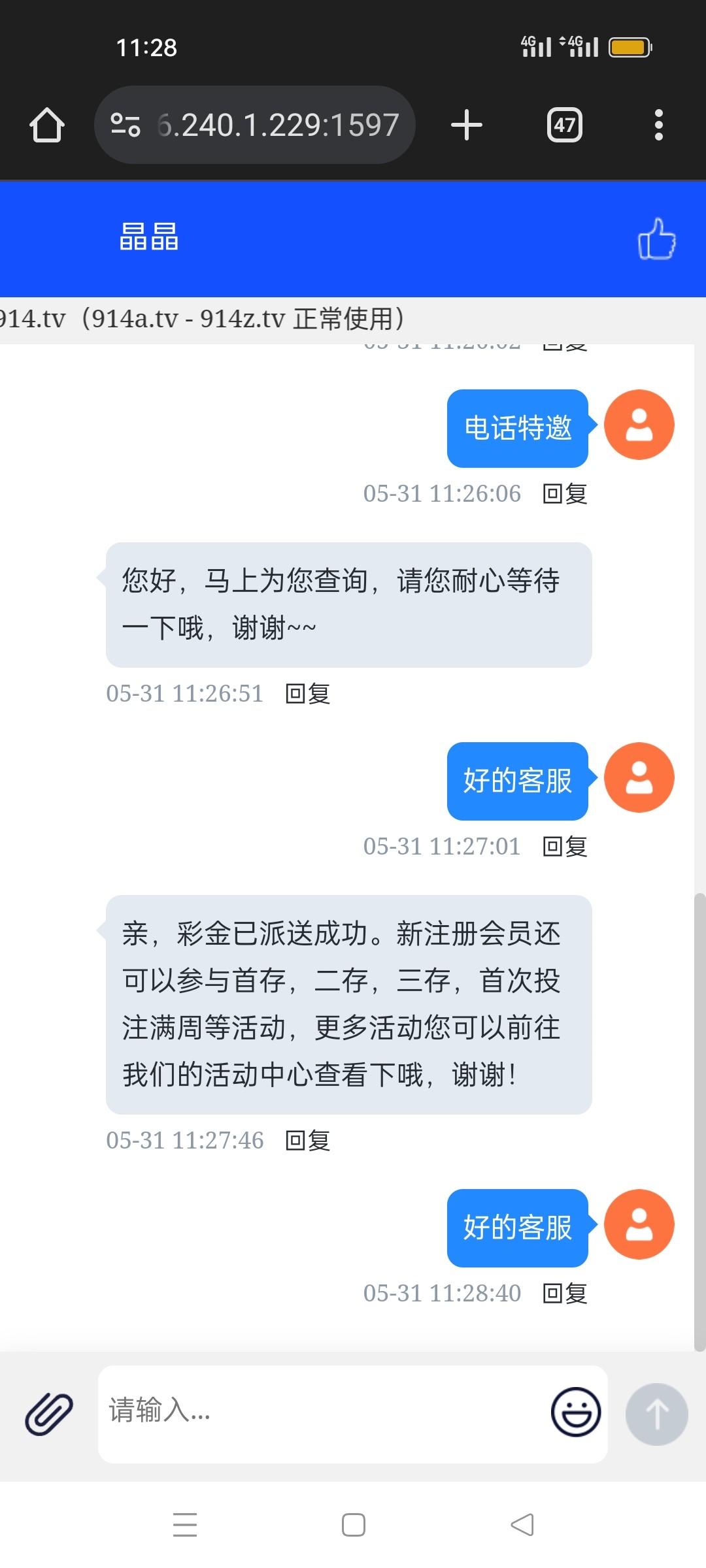Open recent apps from the navigation bar

(x=185, y=1525)
